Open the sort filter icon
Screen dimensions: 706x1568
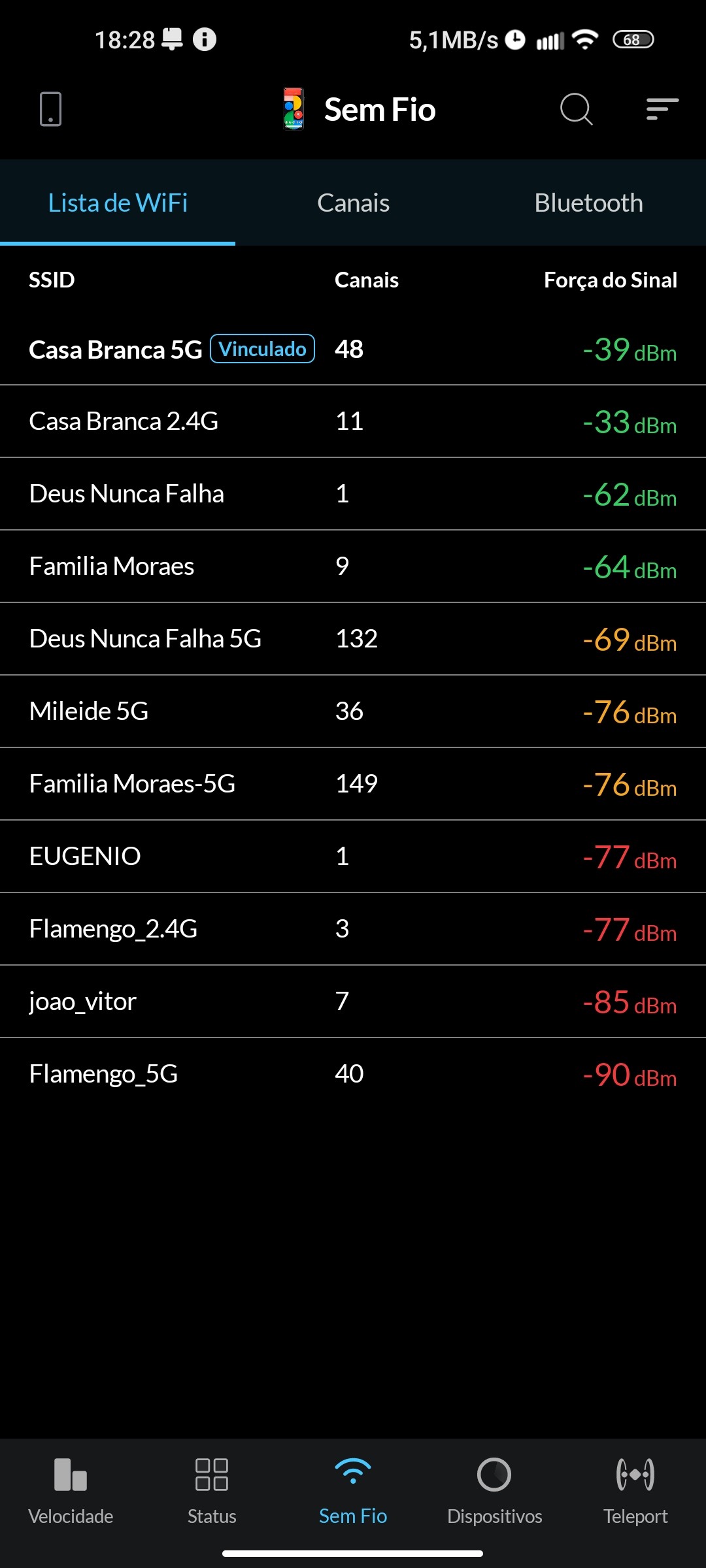(x=662, y=109)
